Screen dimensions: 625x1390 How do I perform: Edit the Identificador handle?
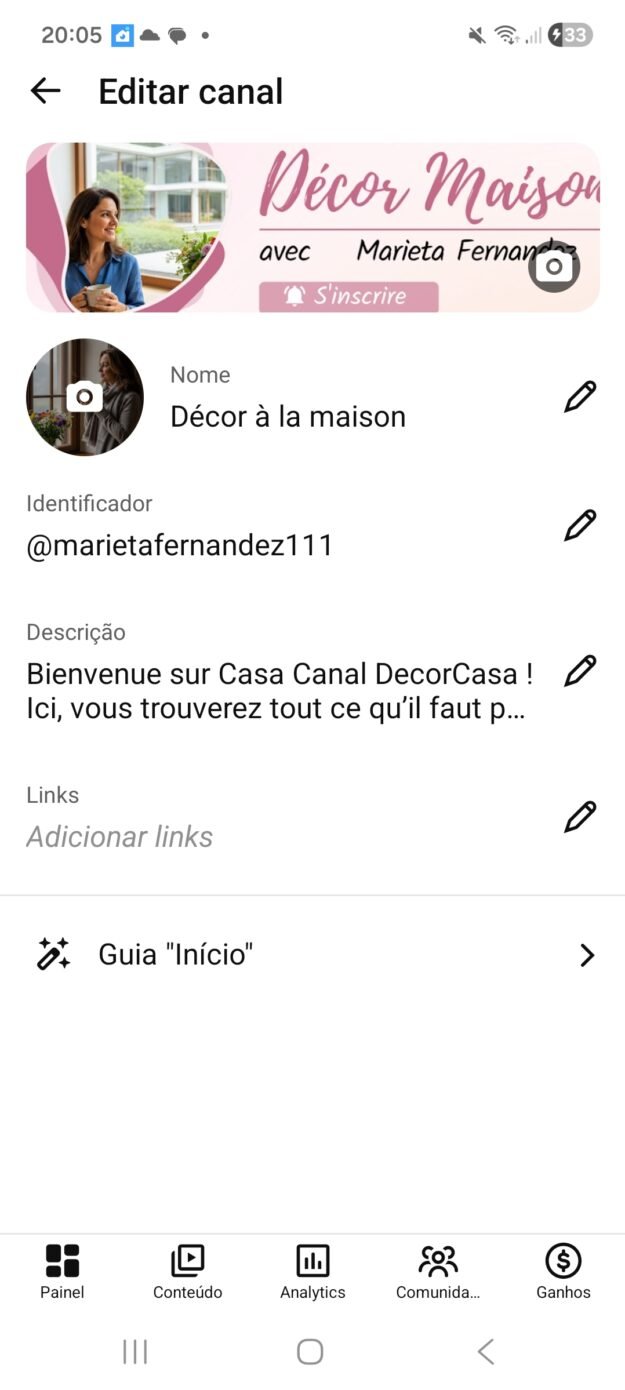point(580,525)
